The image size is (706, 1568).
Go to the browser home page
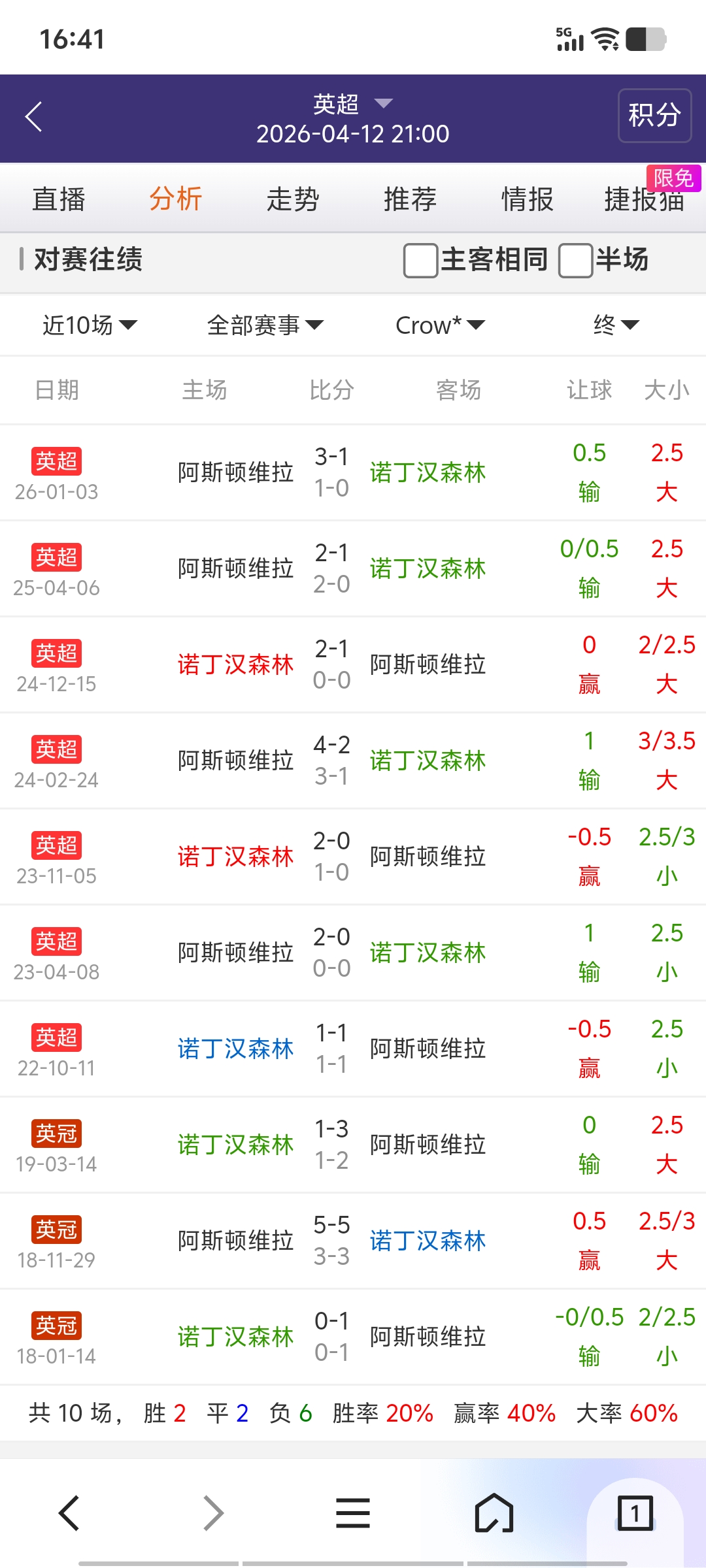pos(494,1513)
